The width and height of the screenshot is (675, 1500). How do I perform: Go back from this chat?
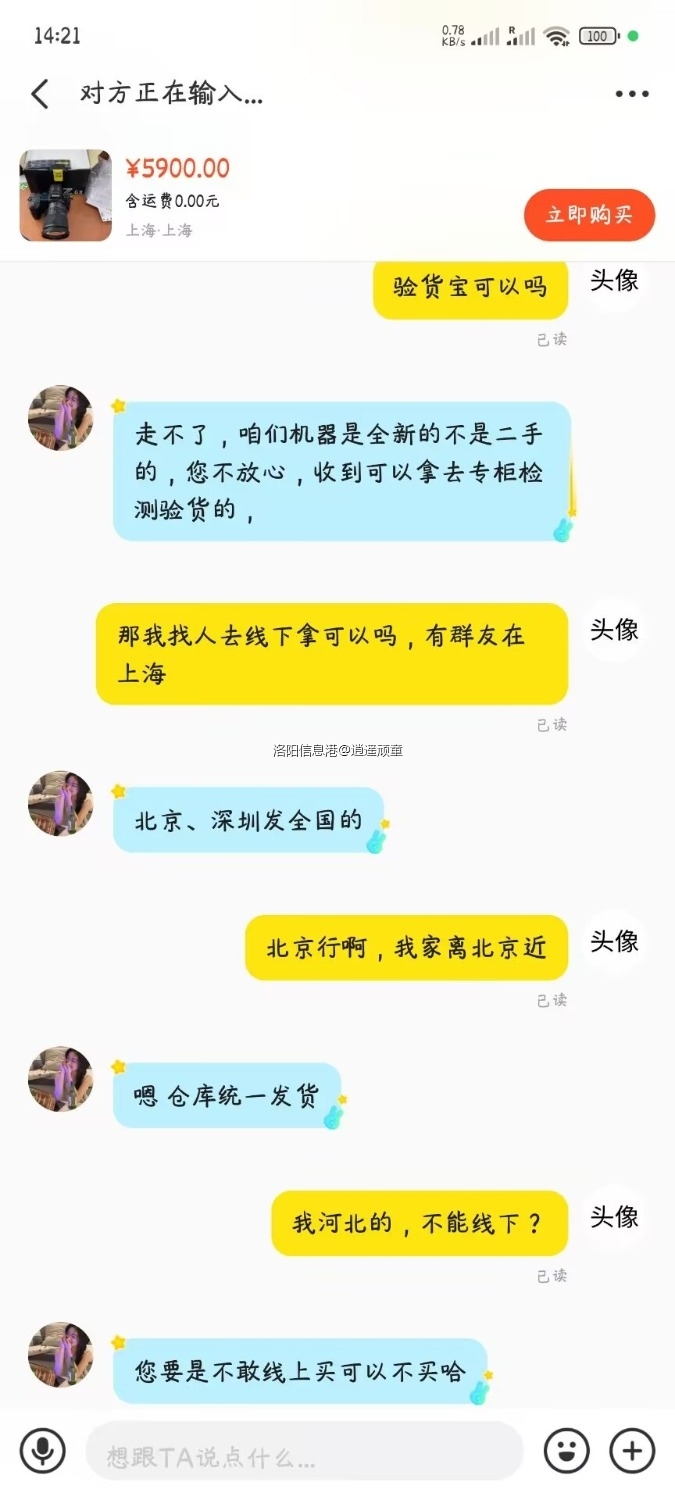click(40, 95)
